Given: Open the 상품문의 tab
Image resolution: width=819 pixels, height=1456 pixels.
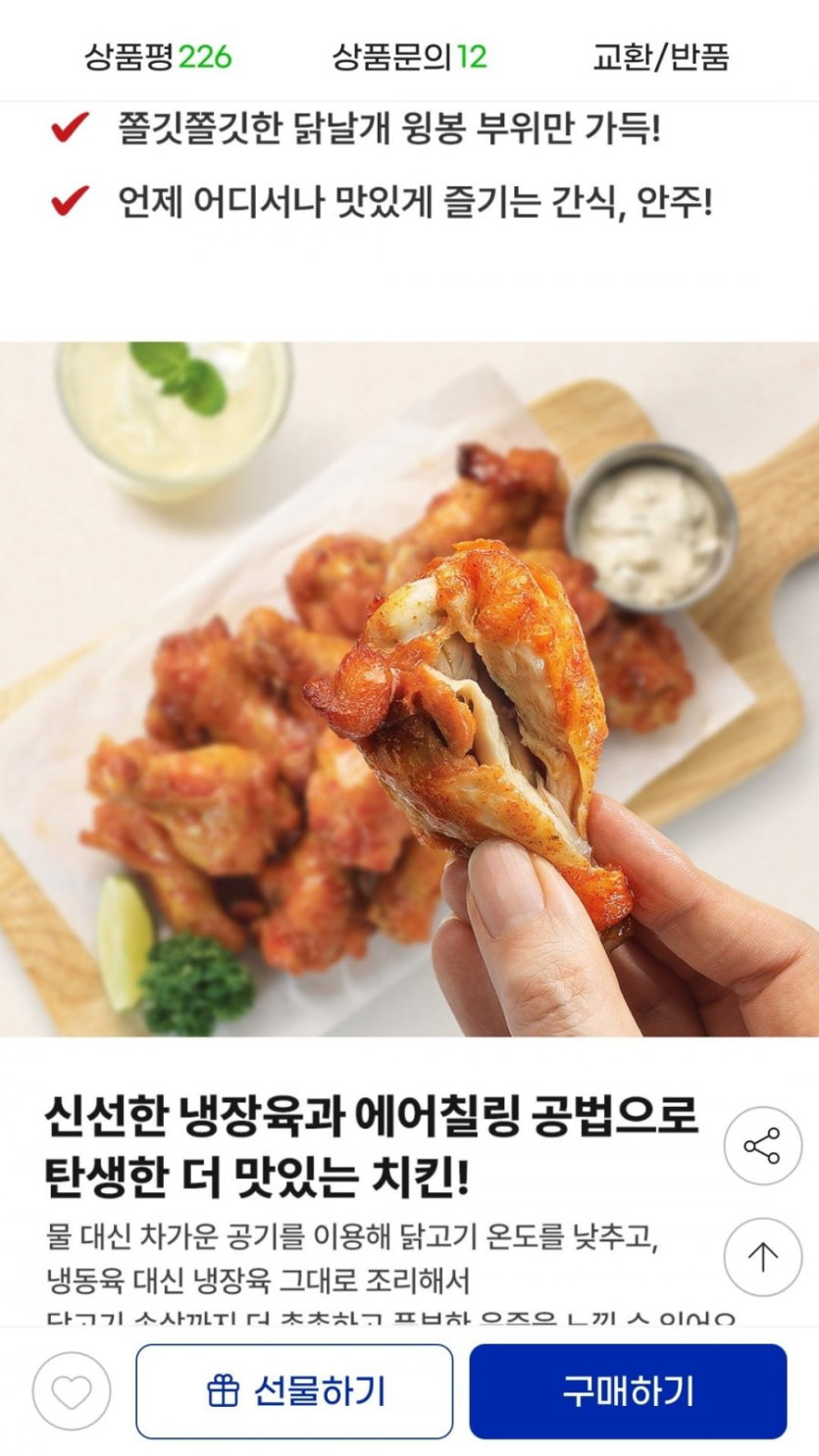Looking at the screenshot, I should point(409,56).
